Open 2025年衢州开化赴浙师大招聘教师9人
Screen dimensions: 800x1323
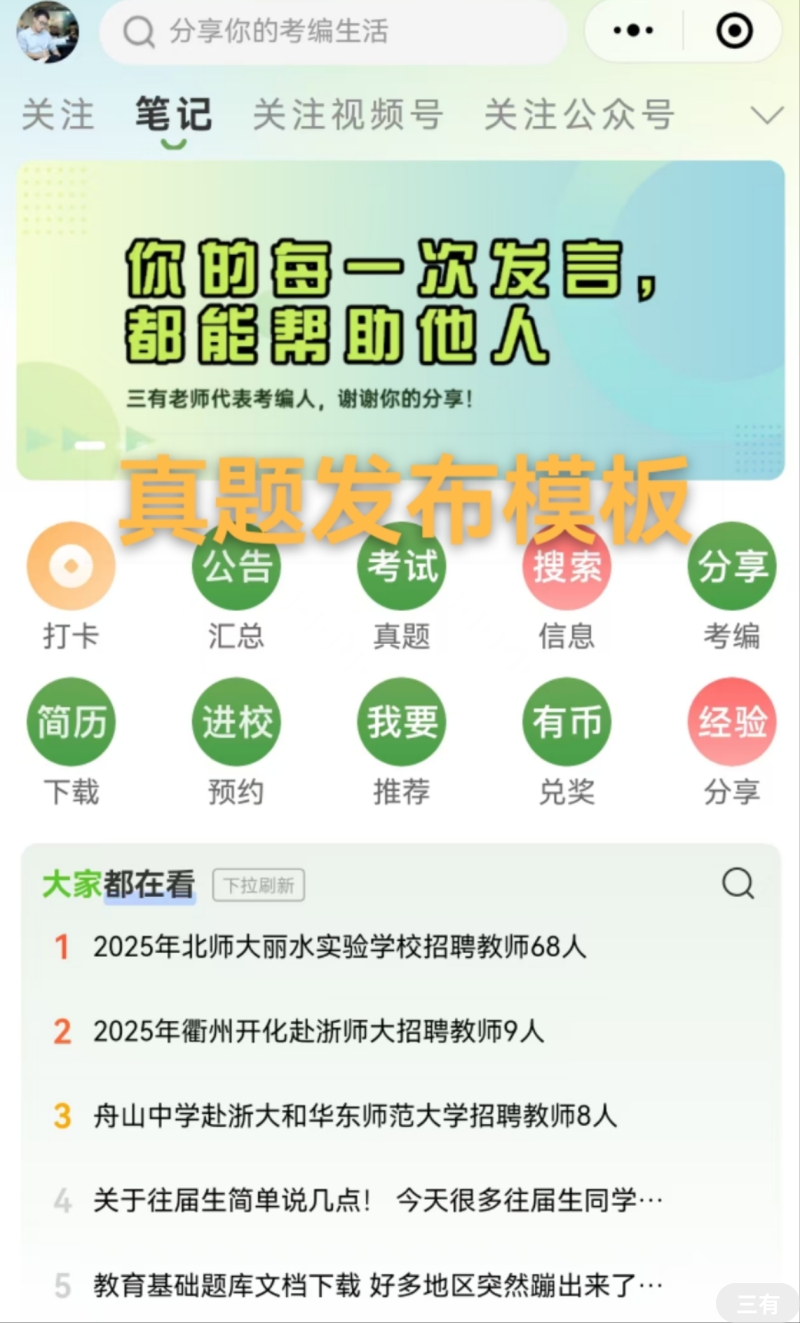point(318,1031)
